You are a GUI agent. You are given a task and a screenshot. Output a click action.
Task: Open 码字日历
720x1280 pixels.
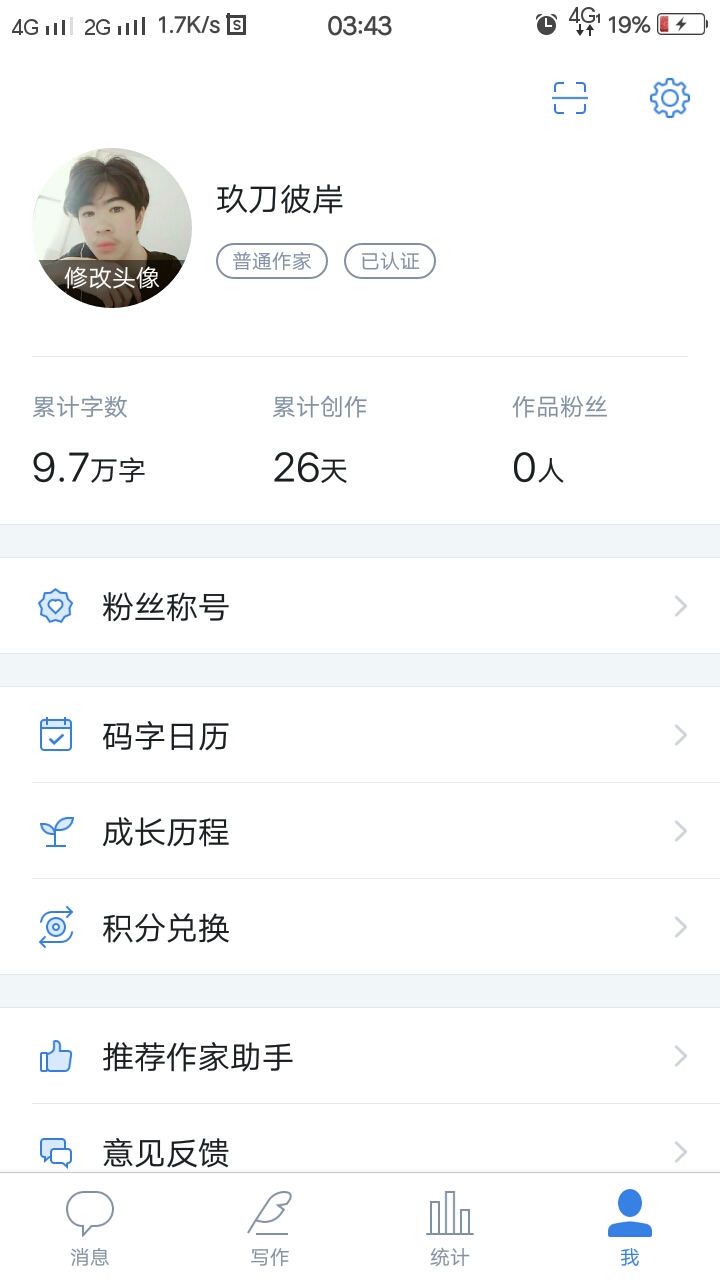pos(360,735)
